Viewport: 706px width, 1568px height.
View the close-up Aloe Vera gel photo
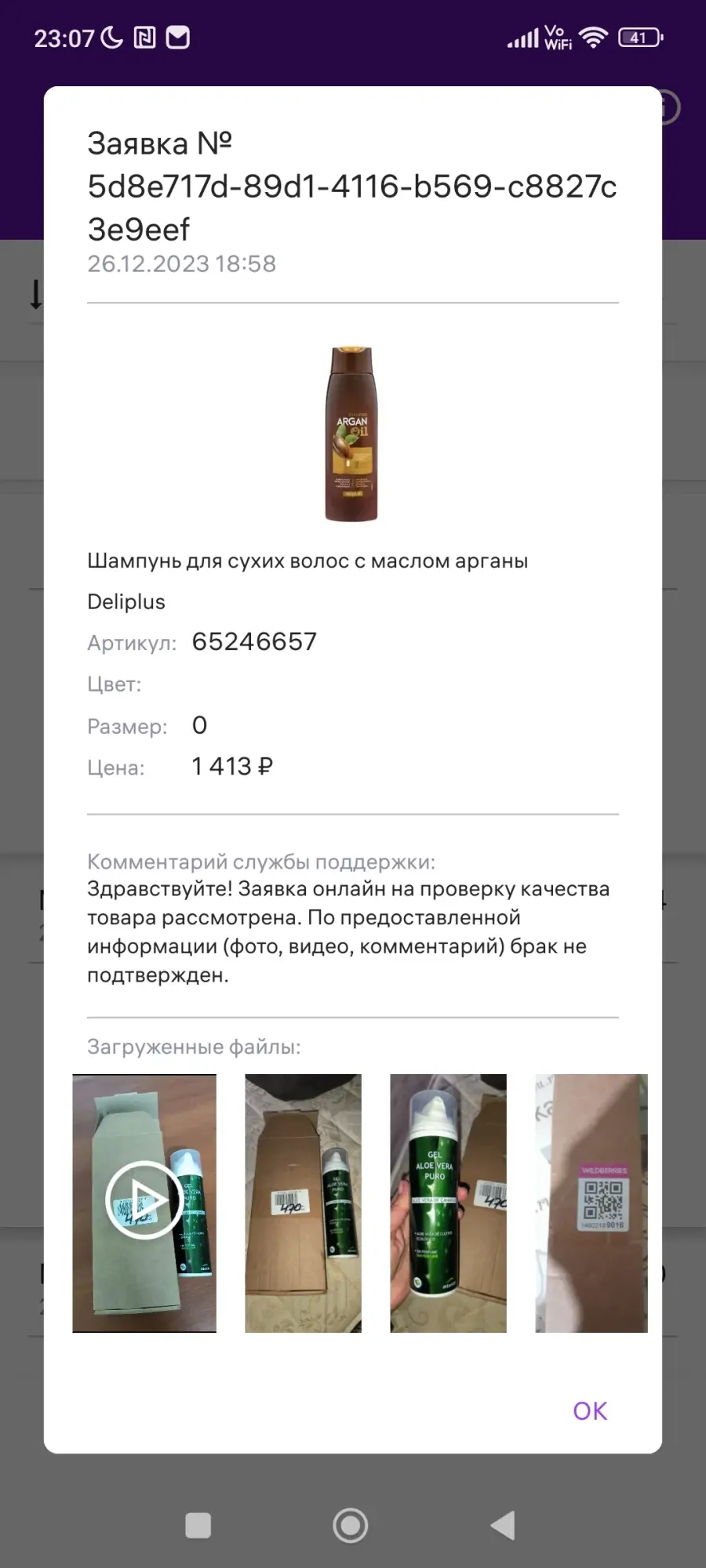(x=449, y=1203)
